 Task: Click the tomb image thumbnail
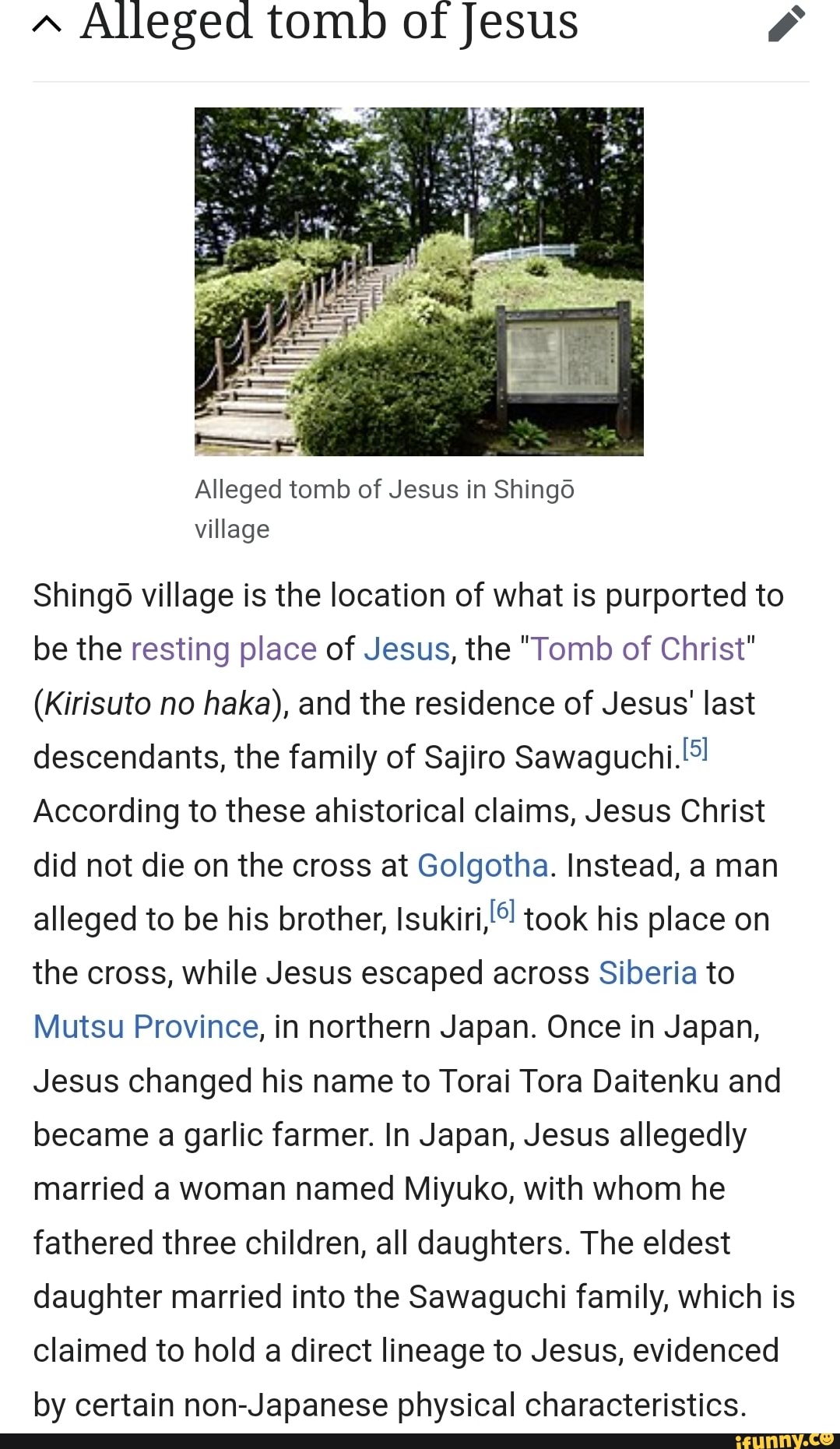pyautogui.click(x=420, y=282)
